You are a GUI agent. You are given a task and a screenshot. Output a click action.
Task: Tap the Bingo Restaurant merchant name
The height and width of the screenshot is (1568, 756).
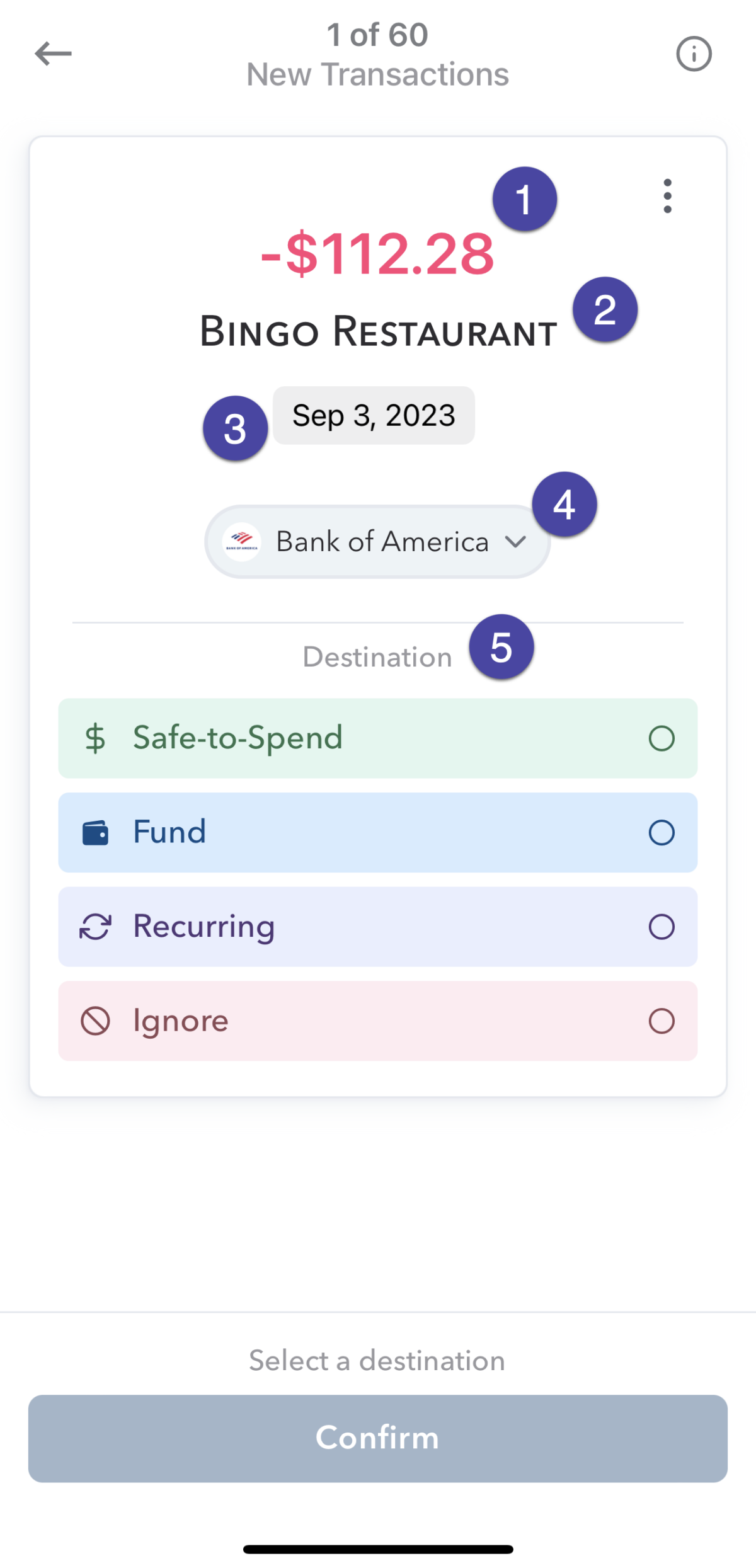point(378,331)
